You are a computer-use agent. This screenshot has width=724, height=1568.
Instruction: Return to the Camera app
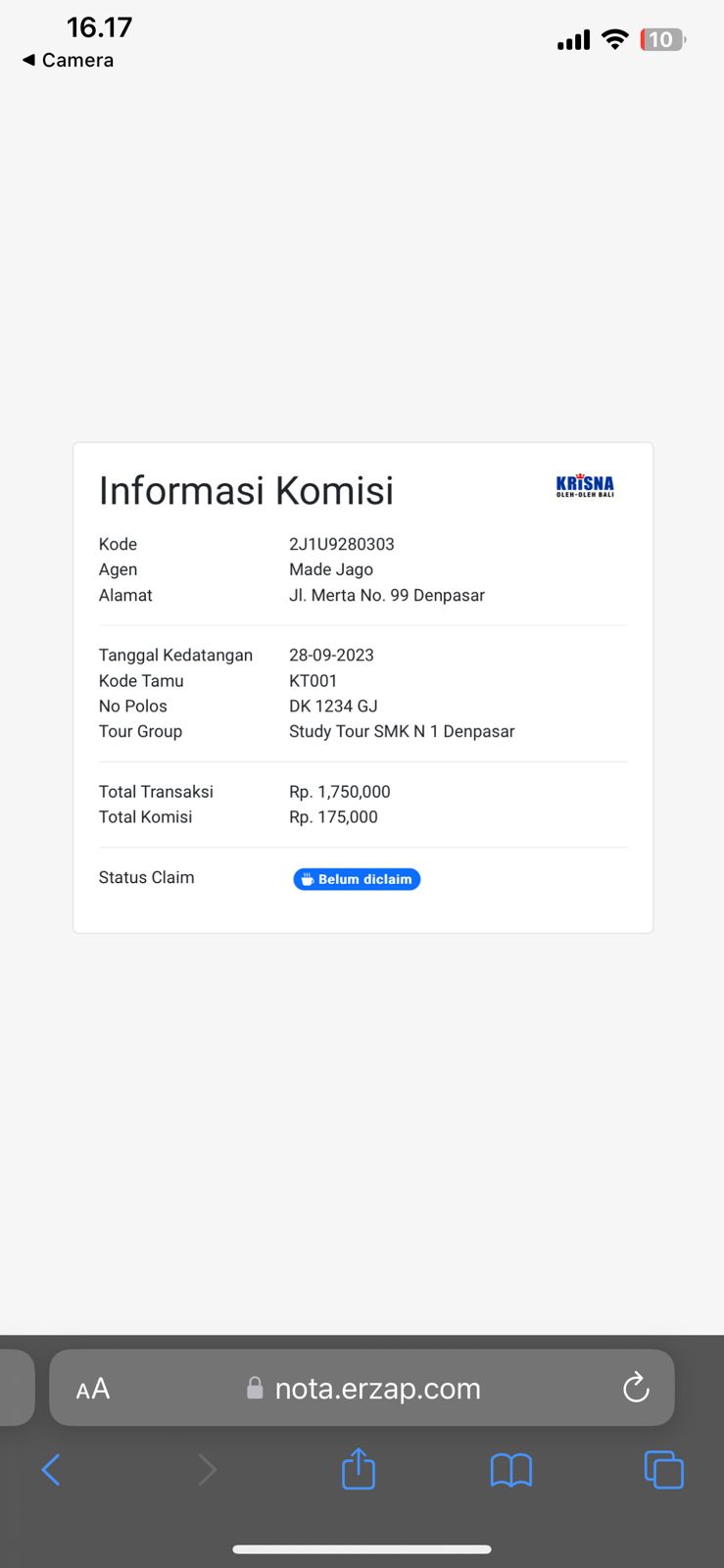tap(69, 60)
